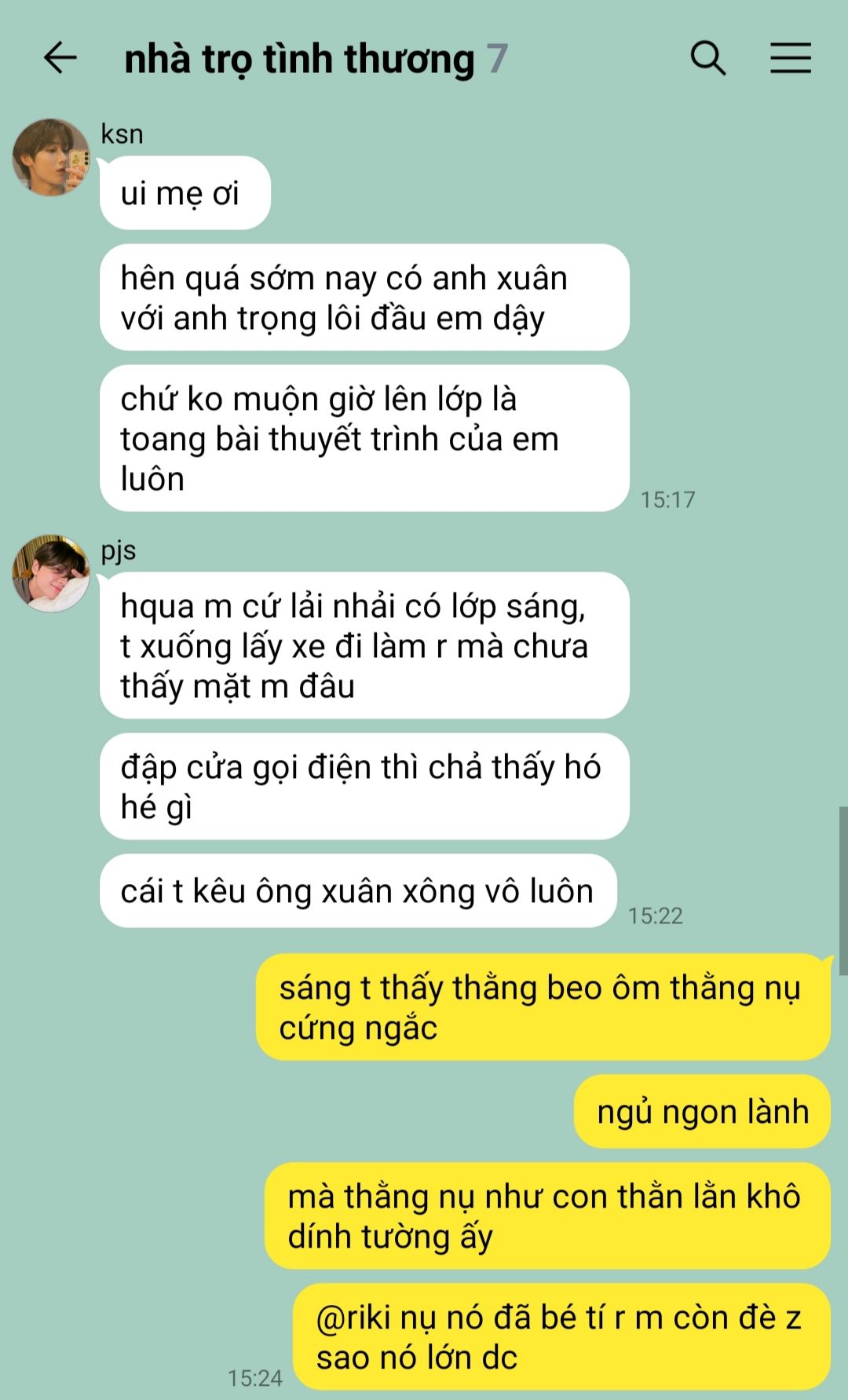Tap the @riki mention in the last message
Viewport: 848px width, 1400px height.
pos(353,1318)
